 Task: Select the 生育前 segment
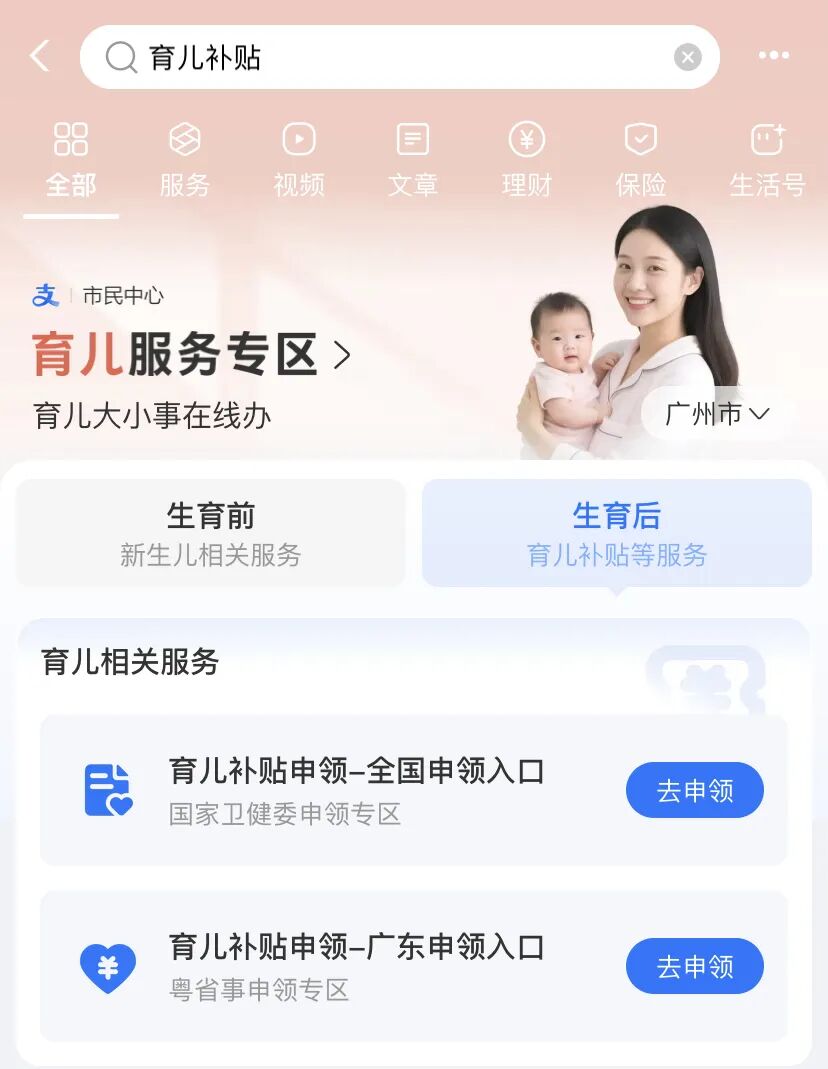click(211, 533)
